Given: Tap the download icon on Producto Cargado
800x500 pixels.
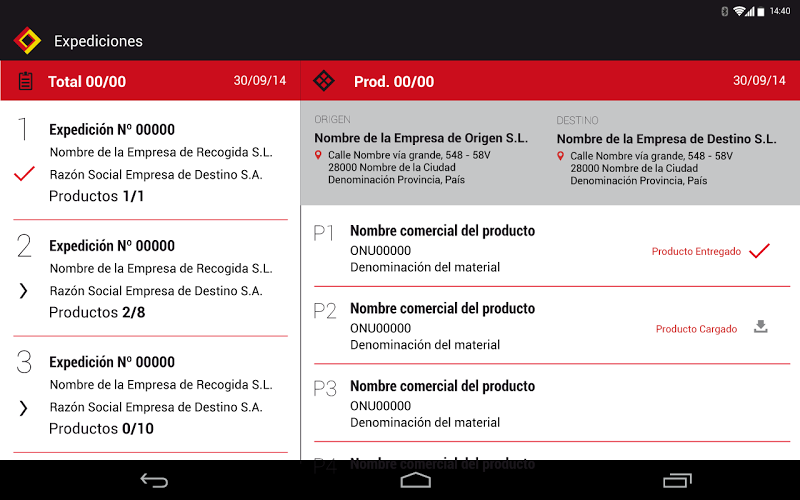Looking at the screenshot, I should tap(760, 327).
